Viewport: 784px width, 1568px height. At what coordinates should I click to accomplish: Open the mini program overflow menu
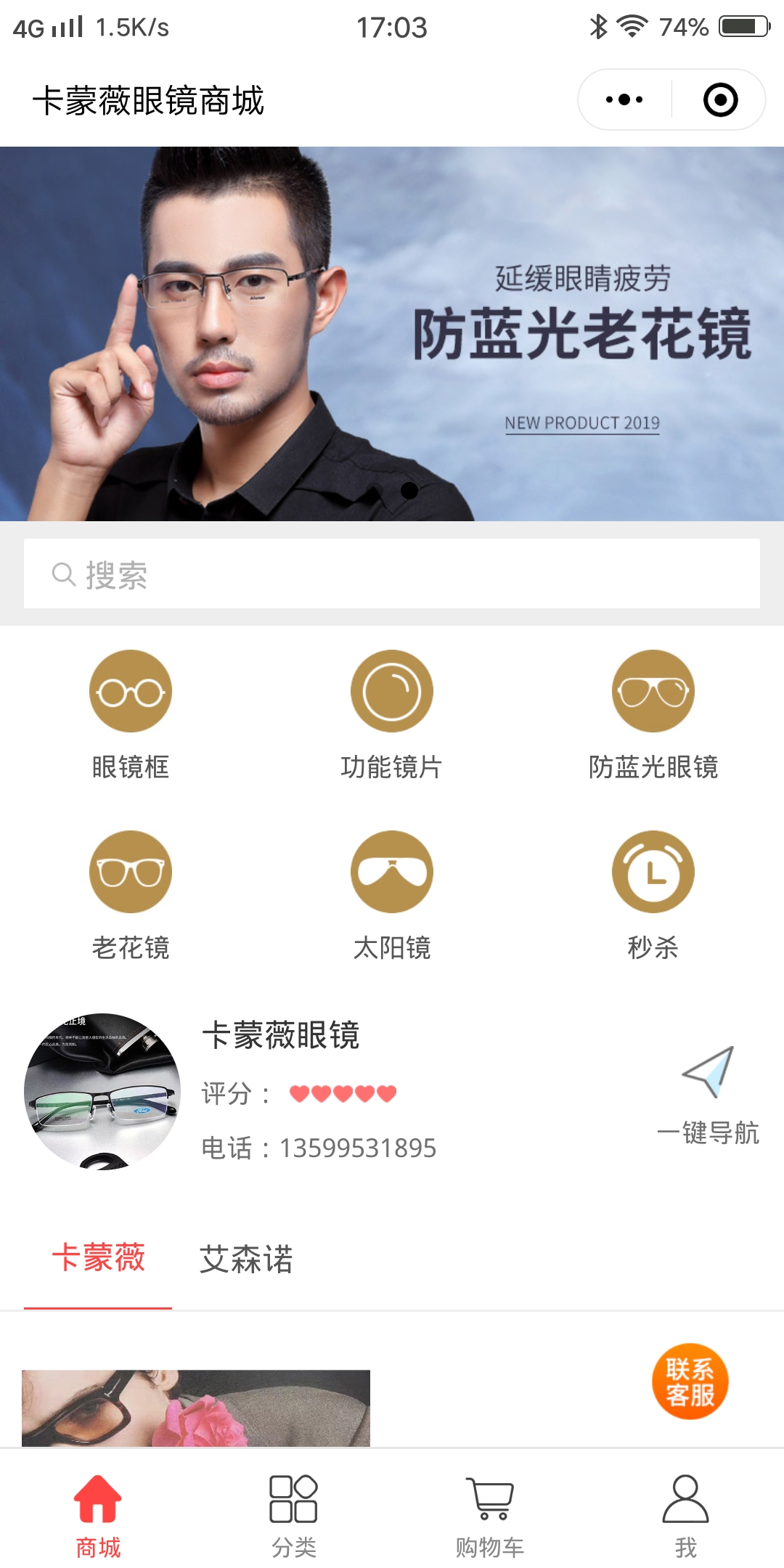pos(624,99)
